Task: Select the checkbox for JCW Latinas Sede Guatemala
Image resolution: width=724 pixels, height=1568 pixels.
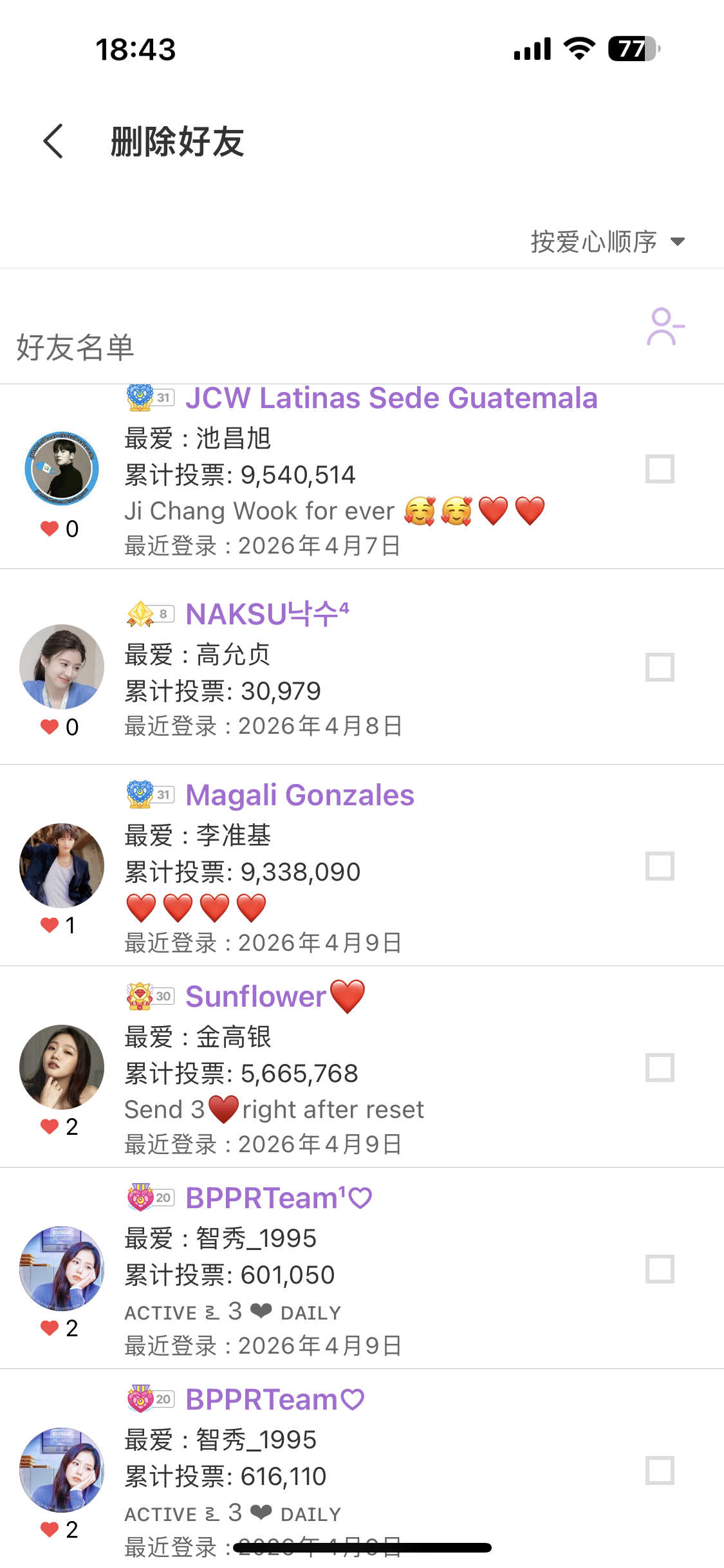Action: point(660,469)
